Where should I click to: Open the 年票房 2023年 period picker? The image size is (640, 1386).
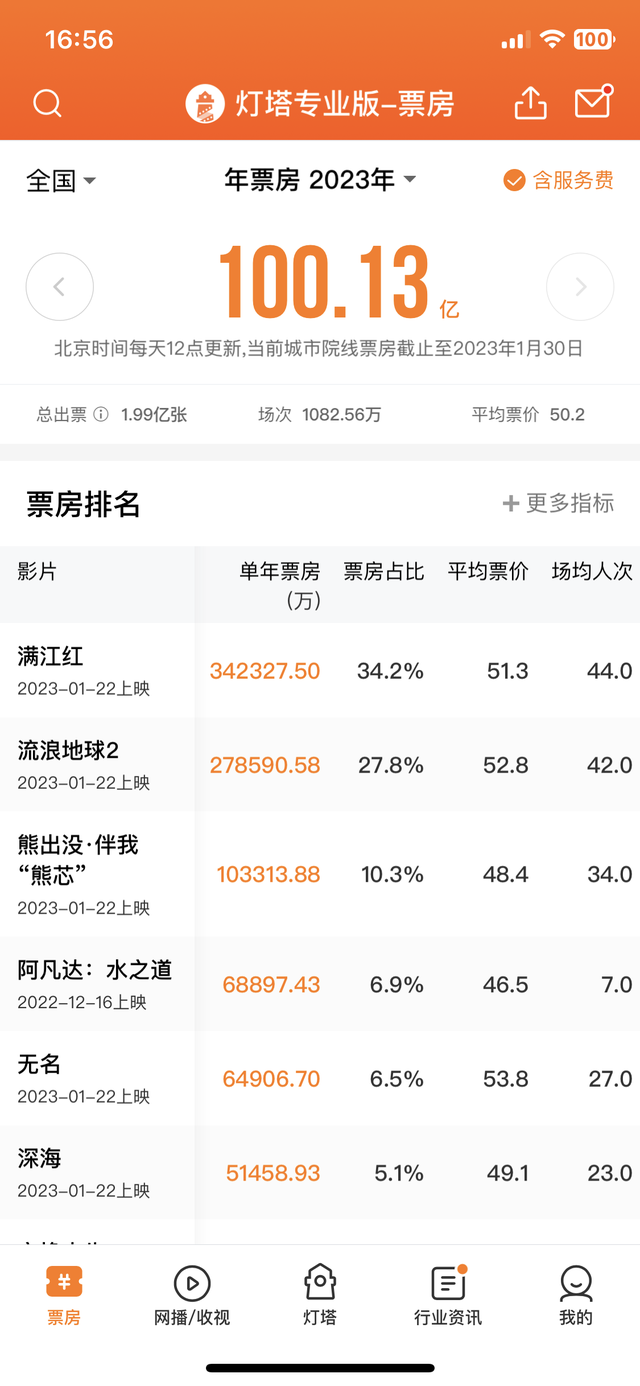tap(320, 180)
